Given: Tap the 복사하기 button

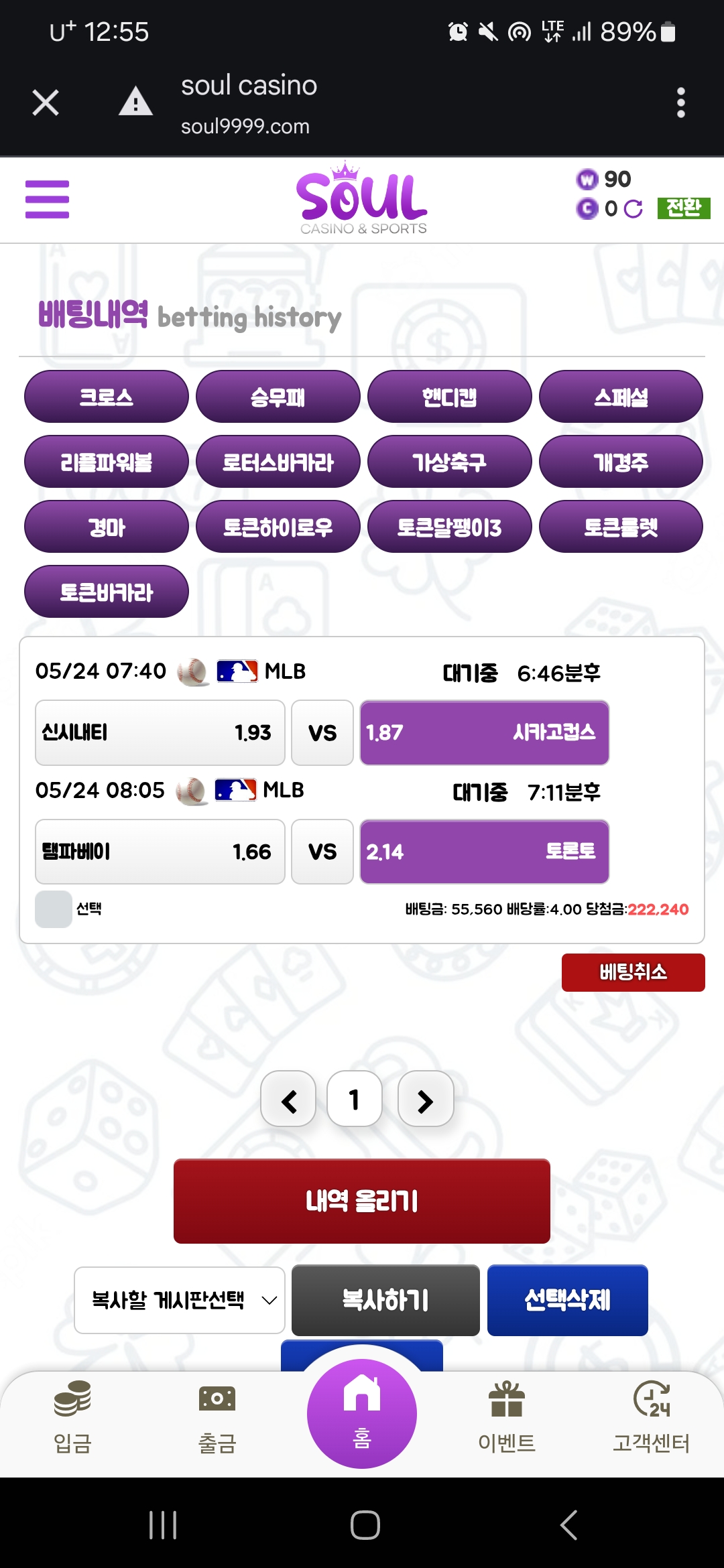Looking at the screenshot, I should 385,1300.
